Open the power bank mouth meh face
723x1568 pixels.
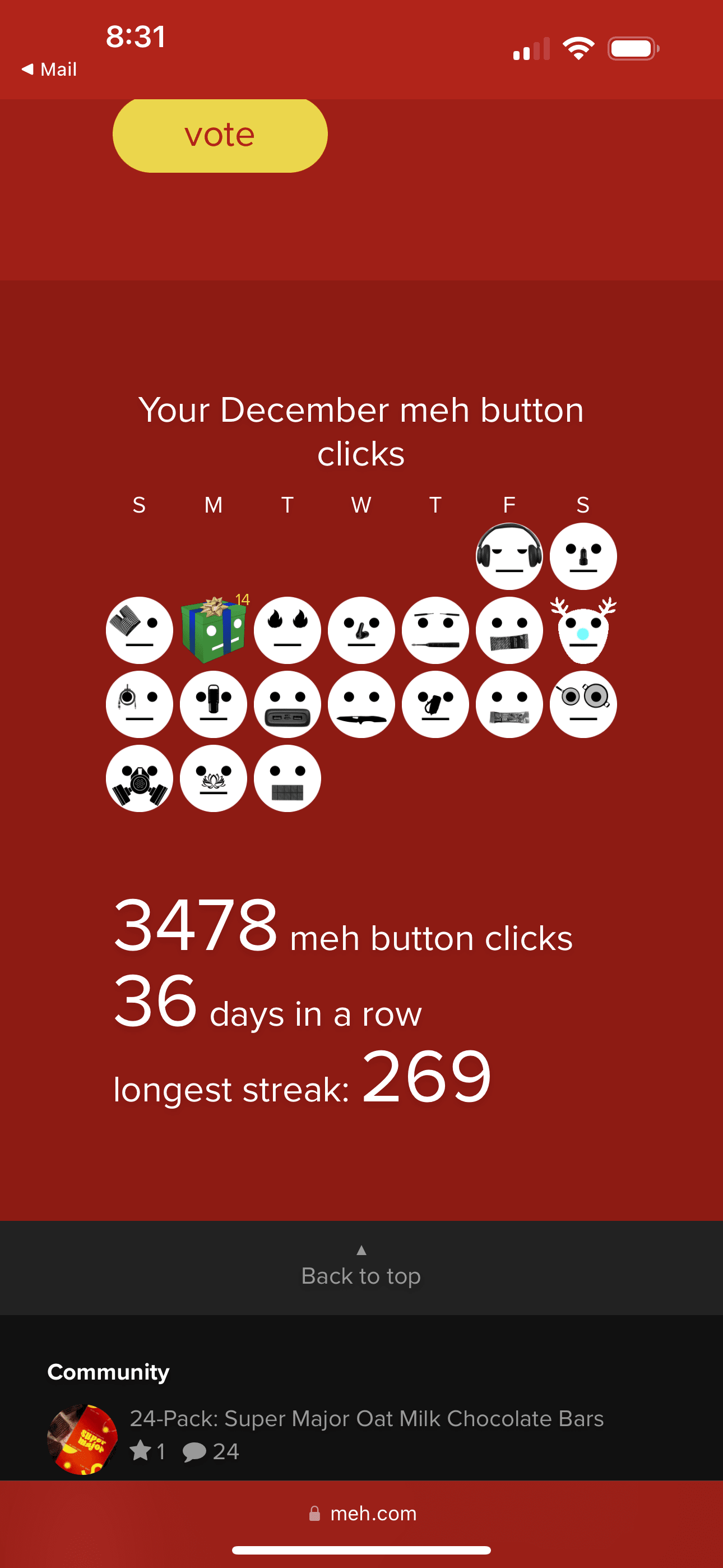click(288, 705)
